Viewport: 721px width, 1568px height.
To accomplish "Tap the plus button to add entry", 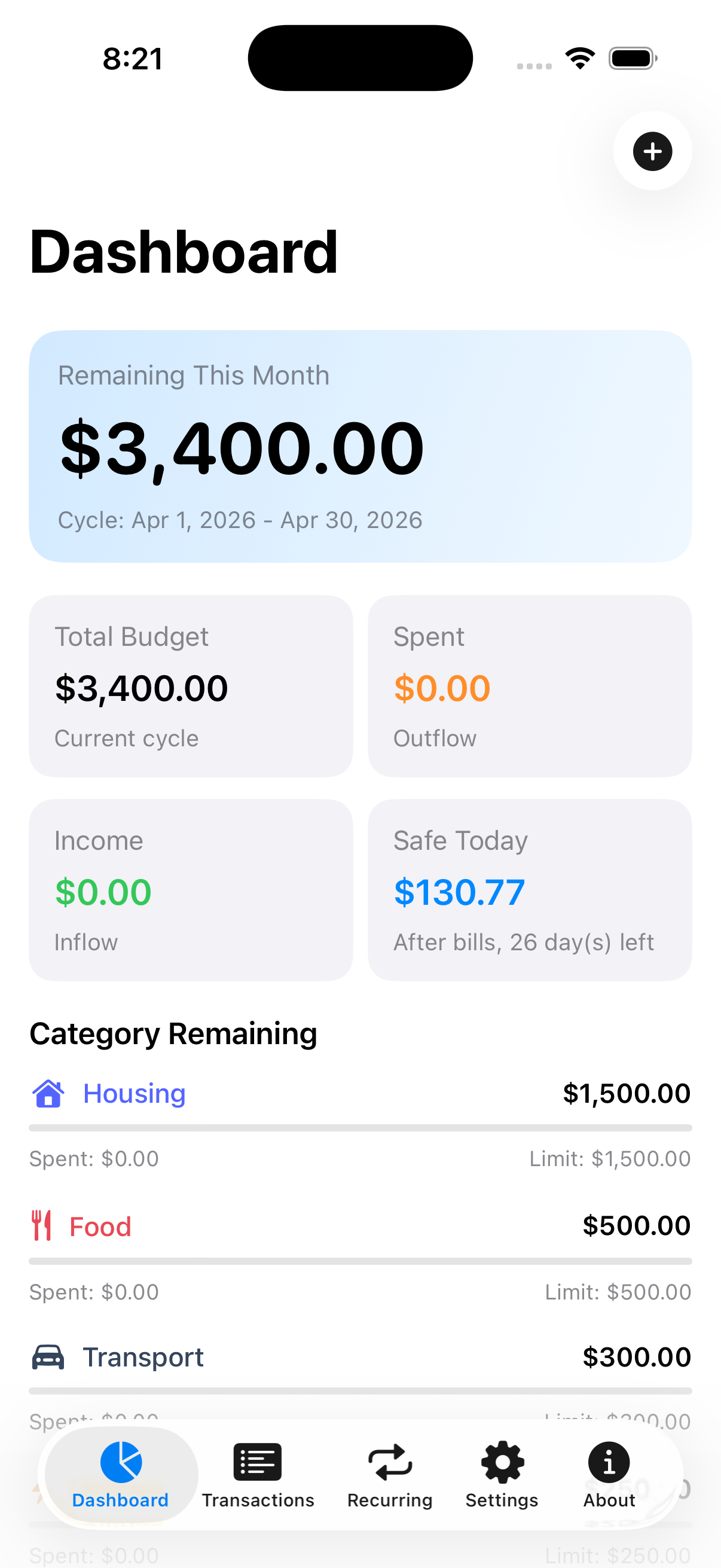I will (x=652, y=151).
